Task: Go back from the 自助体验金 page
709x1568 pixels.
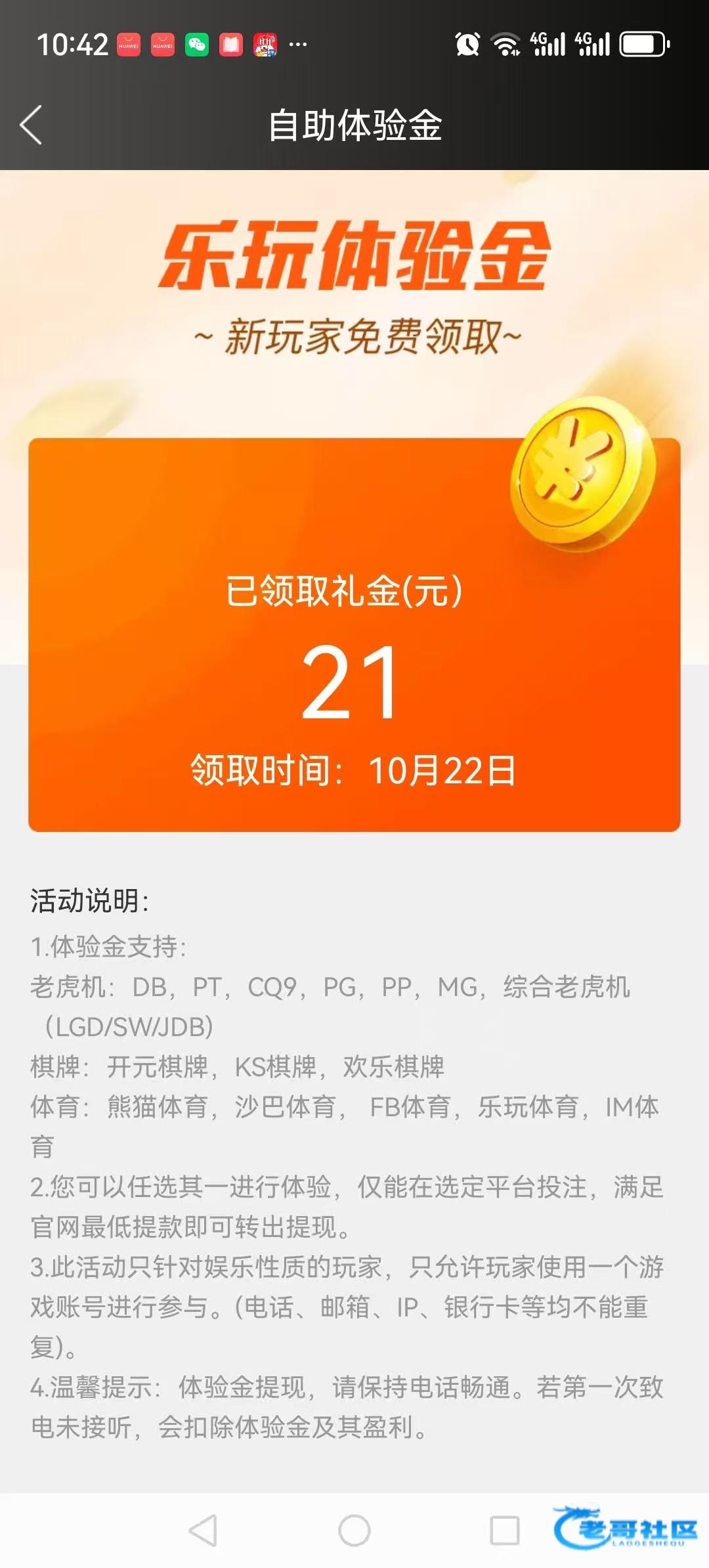Action: coord(31,125)
